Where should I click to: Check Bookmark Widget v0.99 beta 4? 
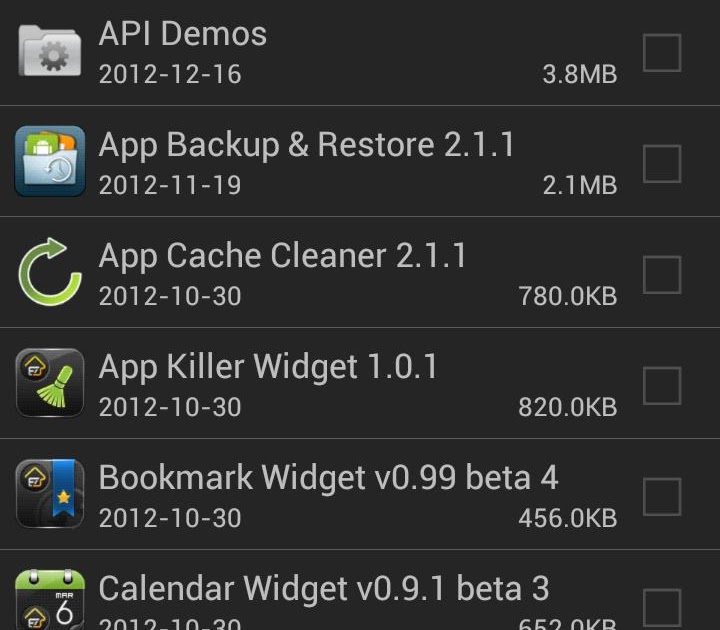(661, 496)
